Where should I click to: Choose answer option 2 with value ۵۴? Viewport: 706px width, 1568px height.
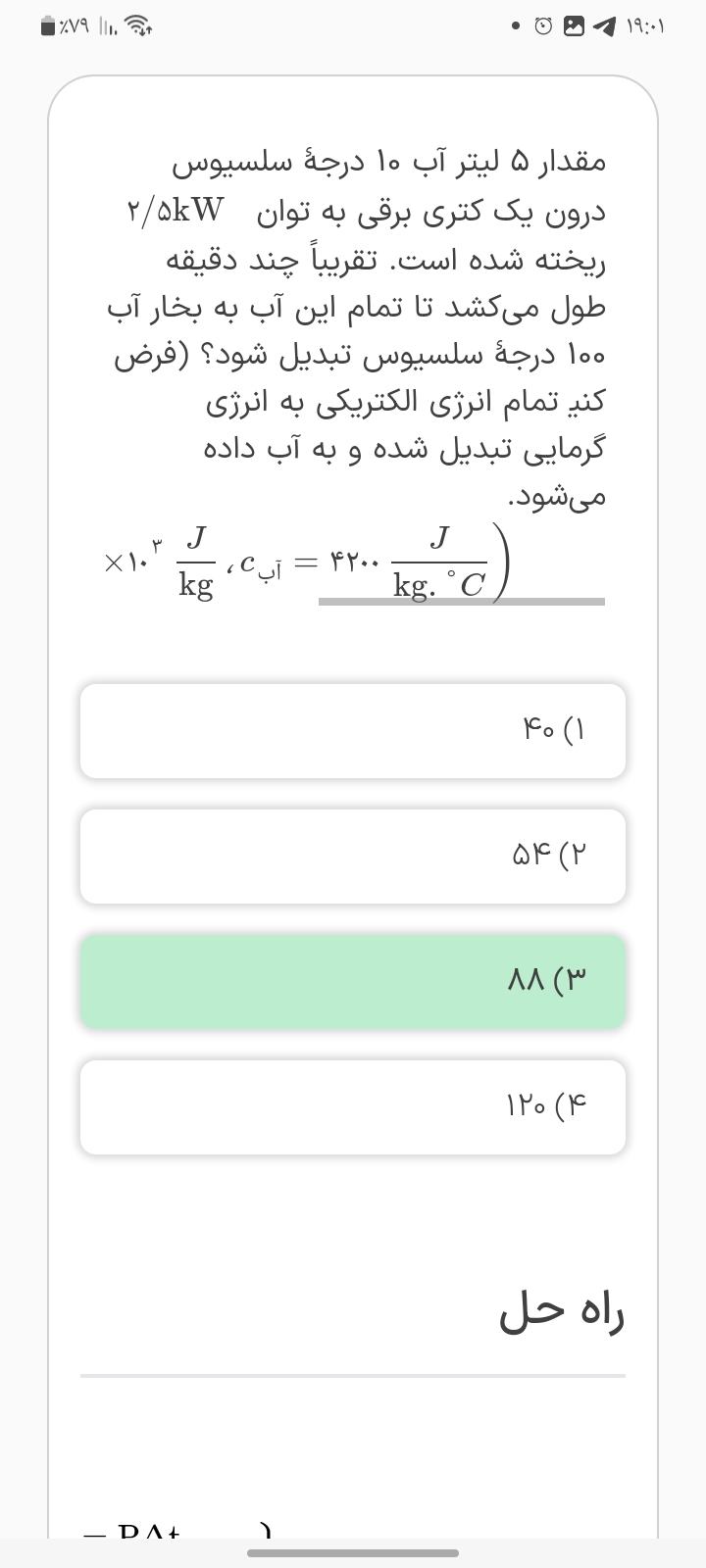353,857
